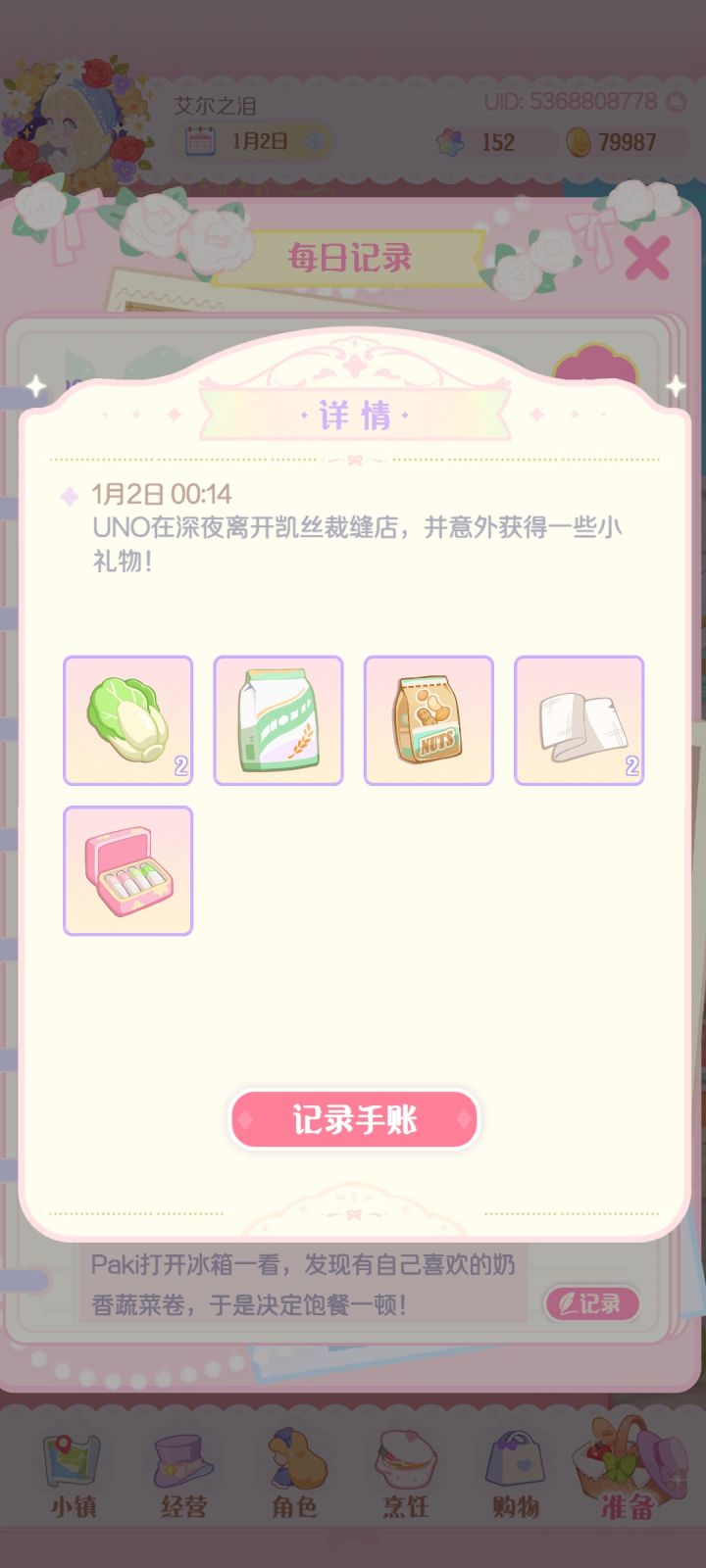Tap the cabbage item with quantity 2

coord(128,720)
